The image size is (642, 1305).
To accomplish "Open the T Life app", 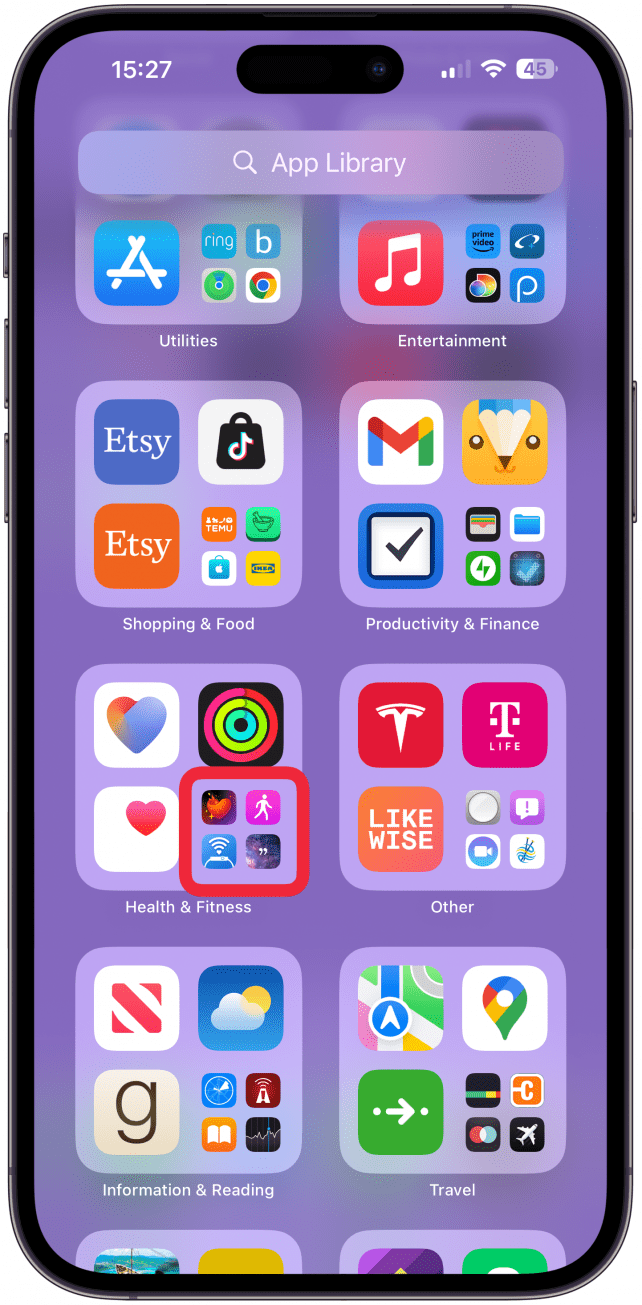I will [505, 725].
